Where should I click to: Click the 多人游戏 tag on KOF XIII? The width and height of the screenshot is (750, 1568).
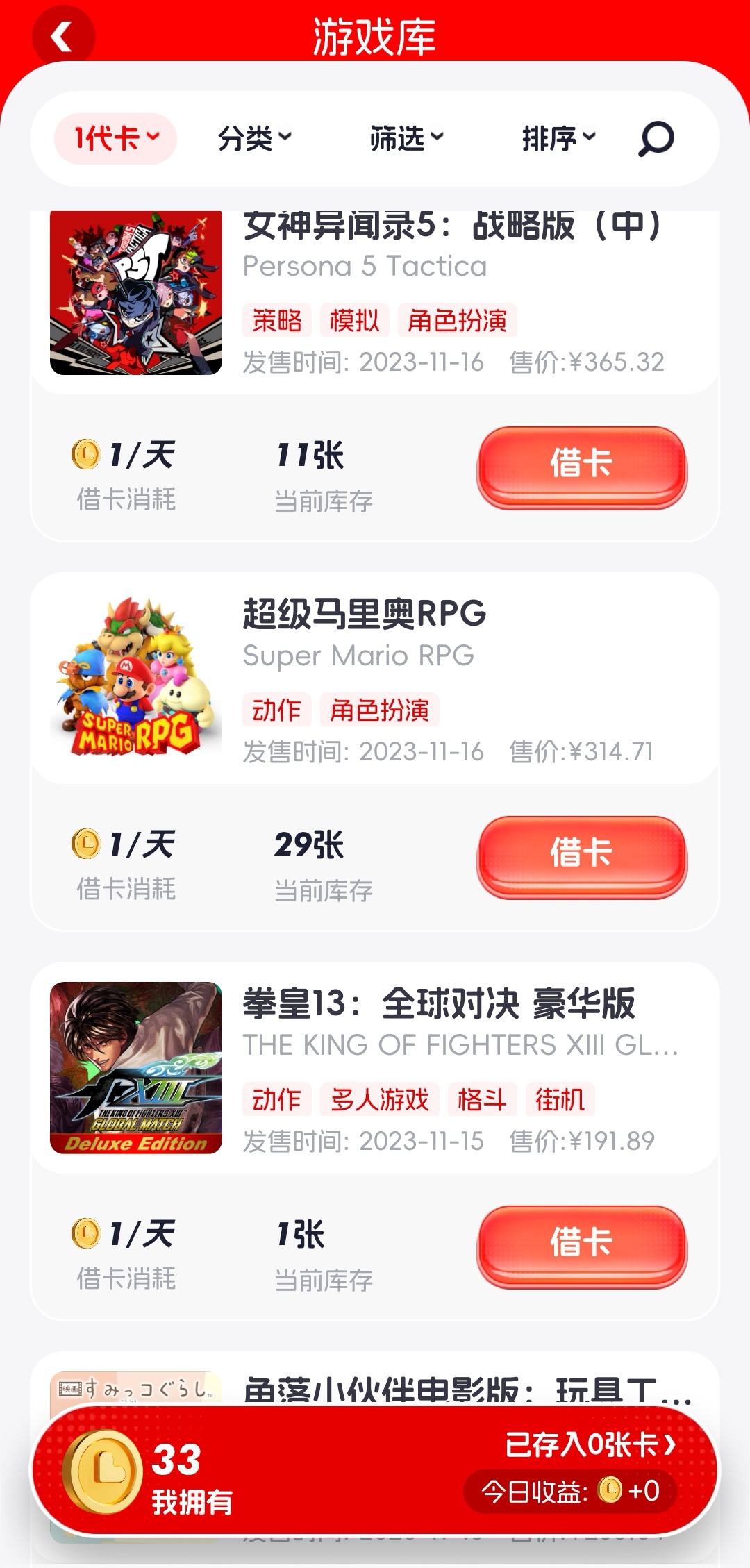(x=378, y=1100)
